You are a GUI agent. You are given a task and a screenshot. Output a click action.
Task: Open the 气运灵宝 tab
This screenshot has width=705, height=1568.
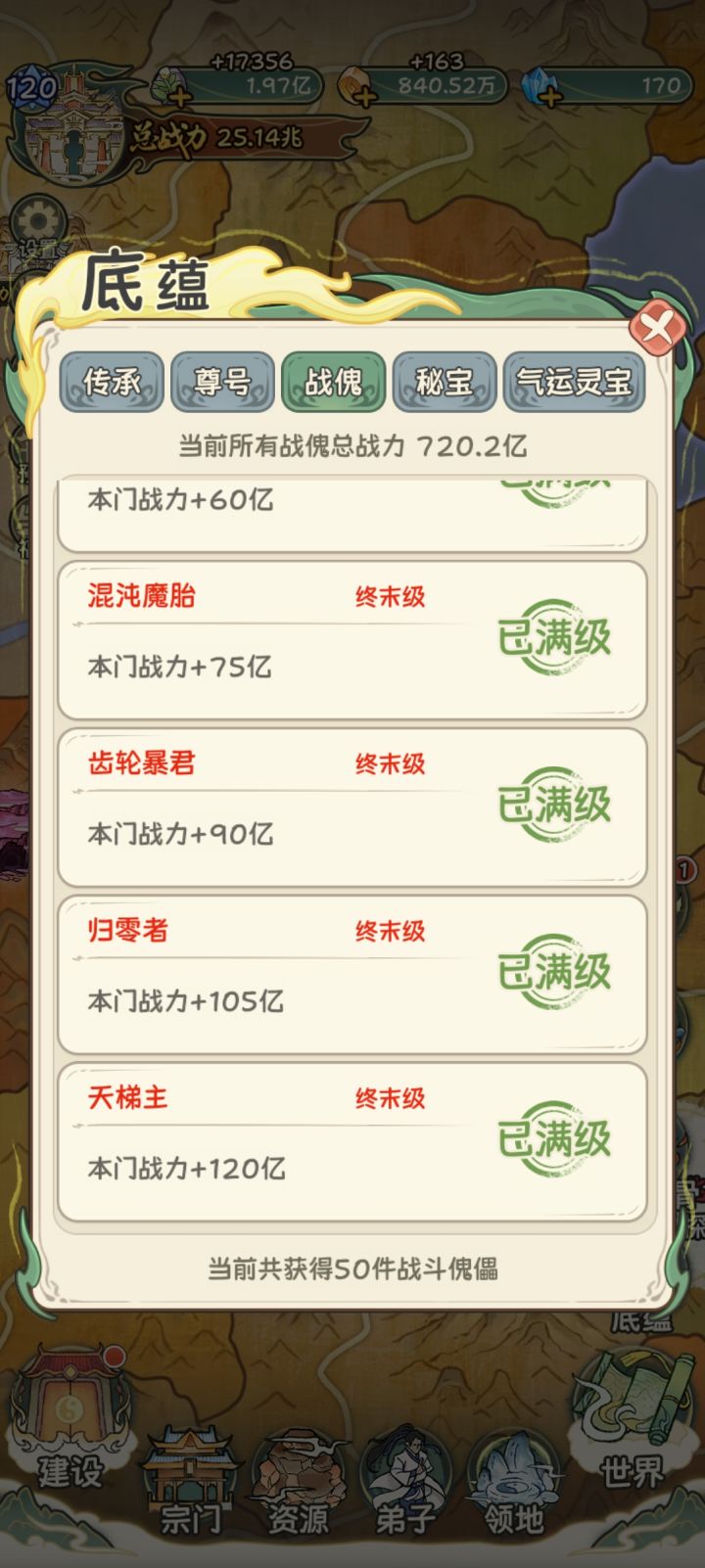point(575,382)
